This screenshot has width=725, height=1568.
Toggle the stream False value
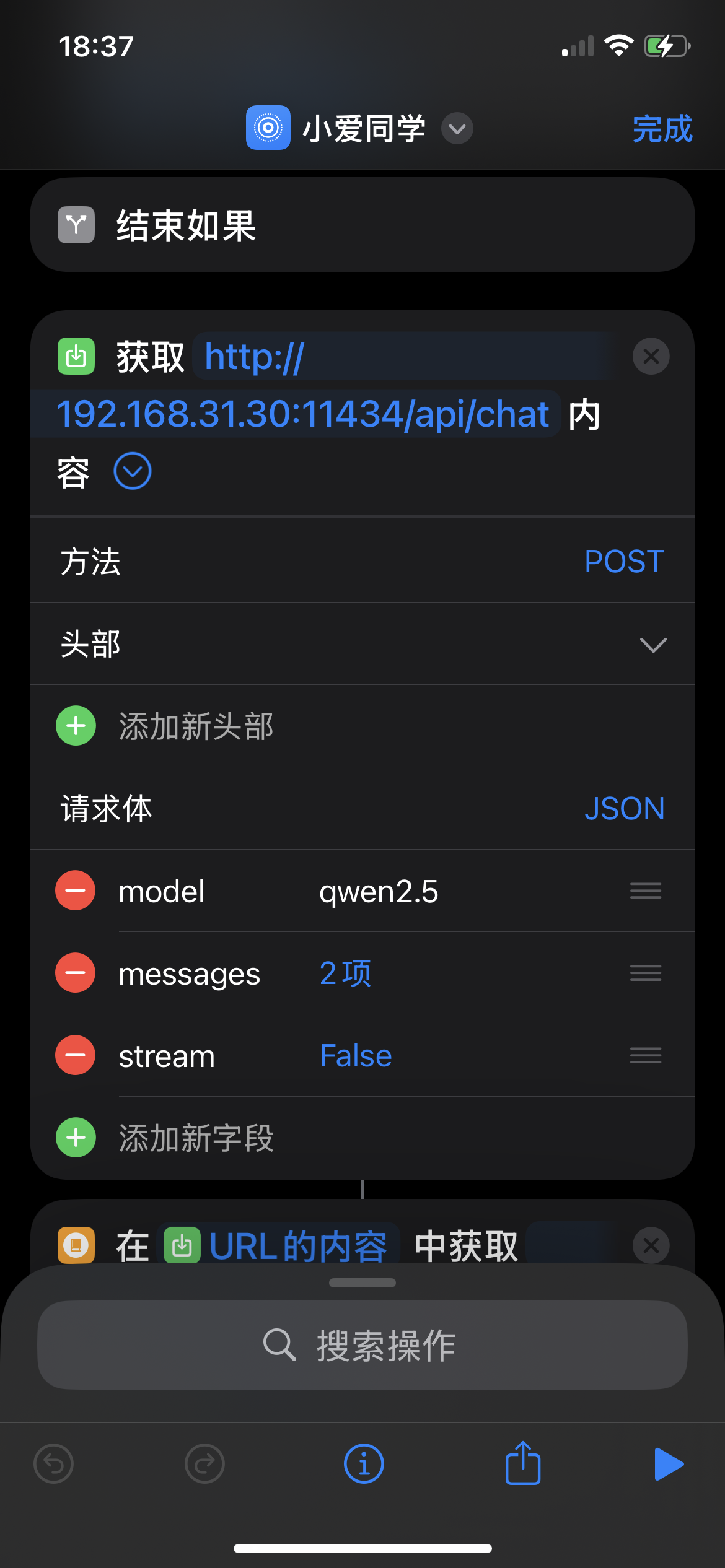[356, 1056]
